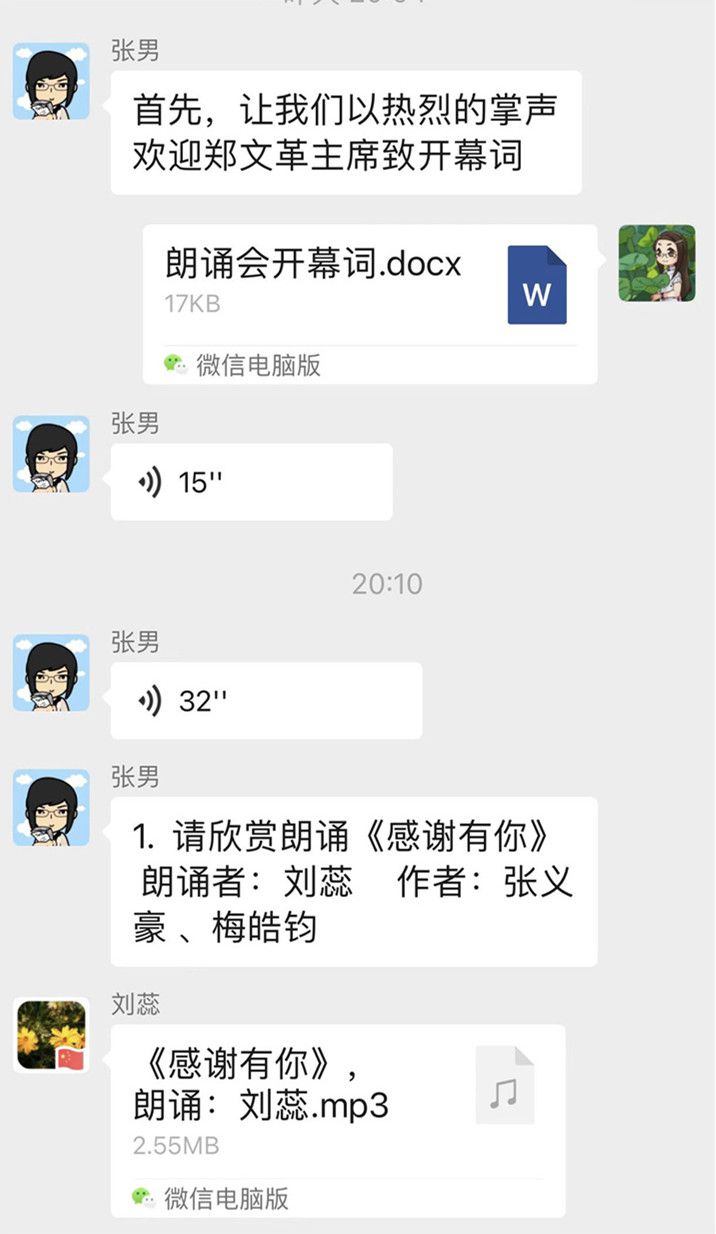
Task: Play the 32-second voice message
Action: click(x=266, y=701)
